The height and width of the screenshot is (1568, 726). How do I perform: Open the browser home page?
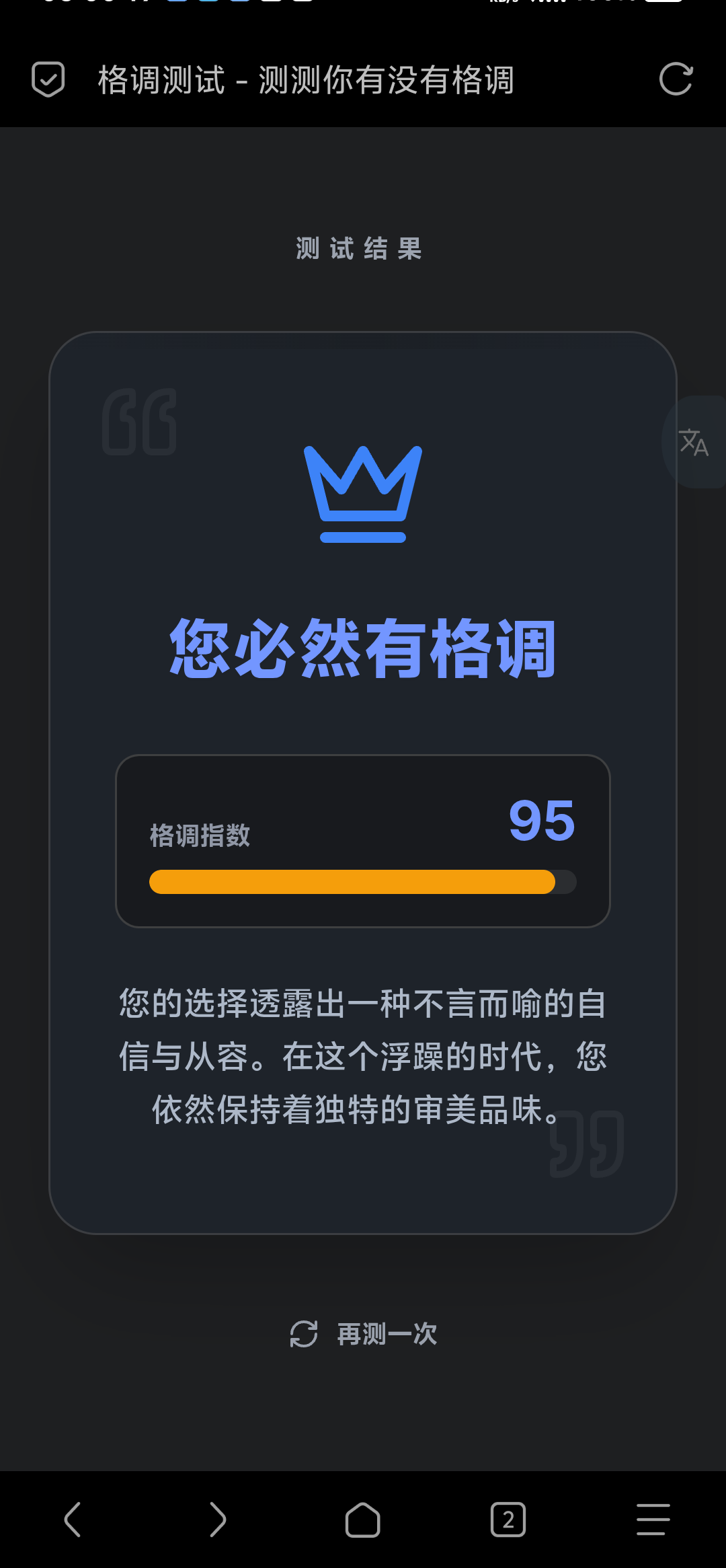pos(363,1520)
